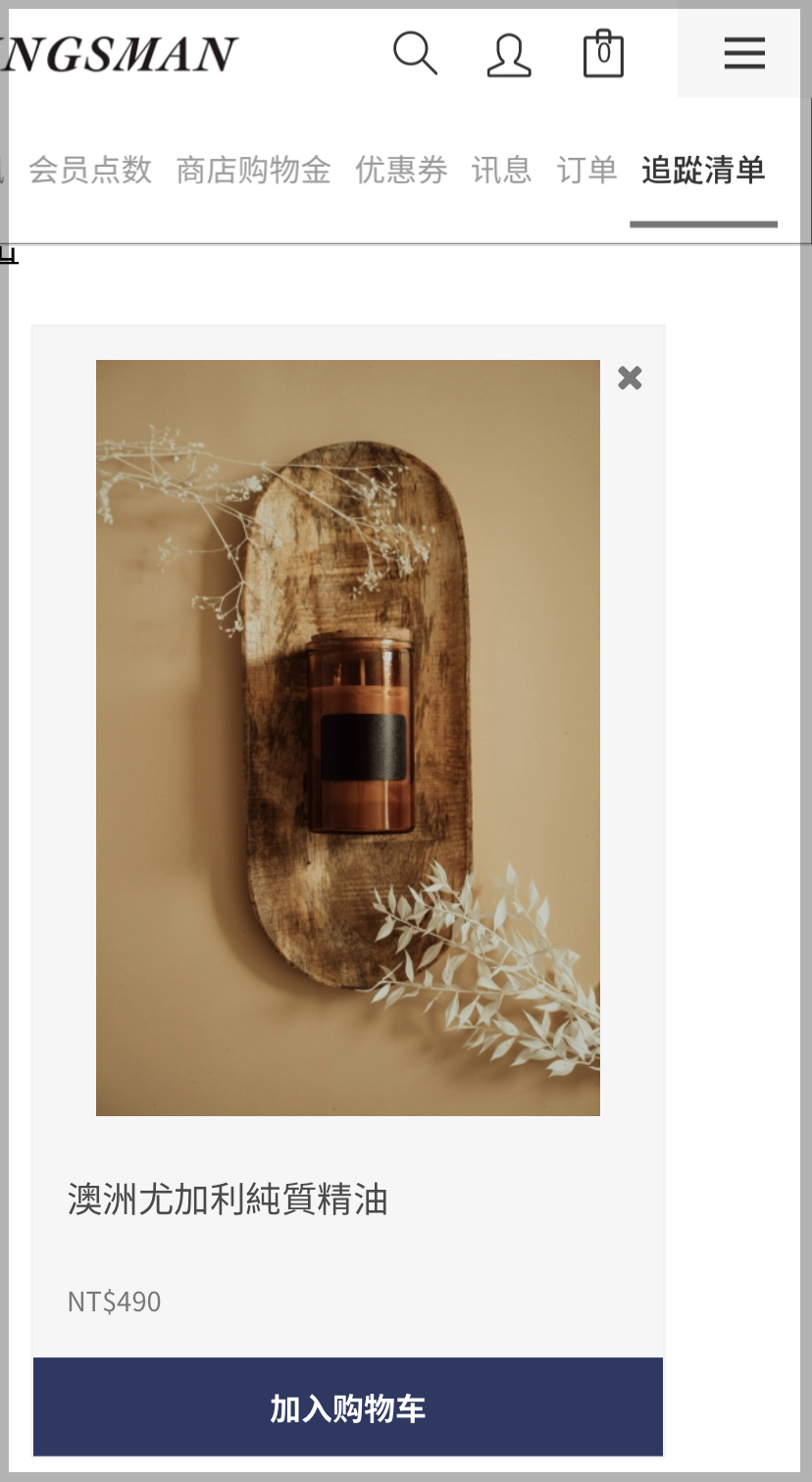The image size is (812, 1482).
Task: Open the 澳洲尤加利純質精油 product image
Action: 348,738
